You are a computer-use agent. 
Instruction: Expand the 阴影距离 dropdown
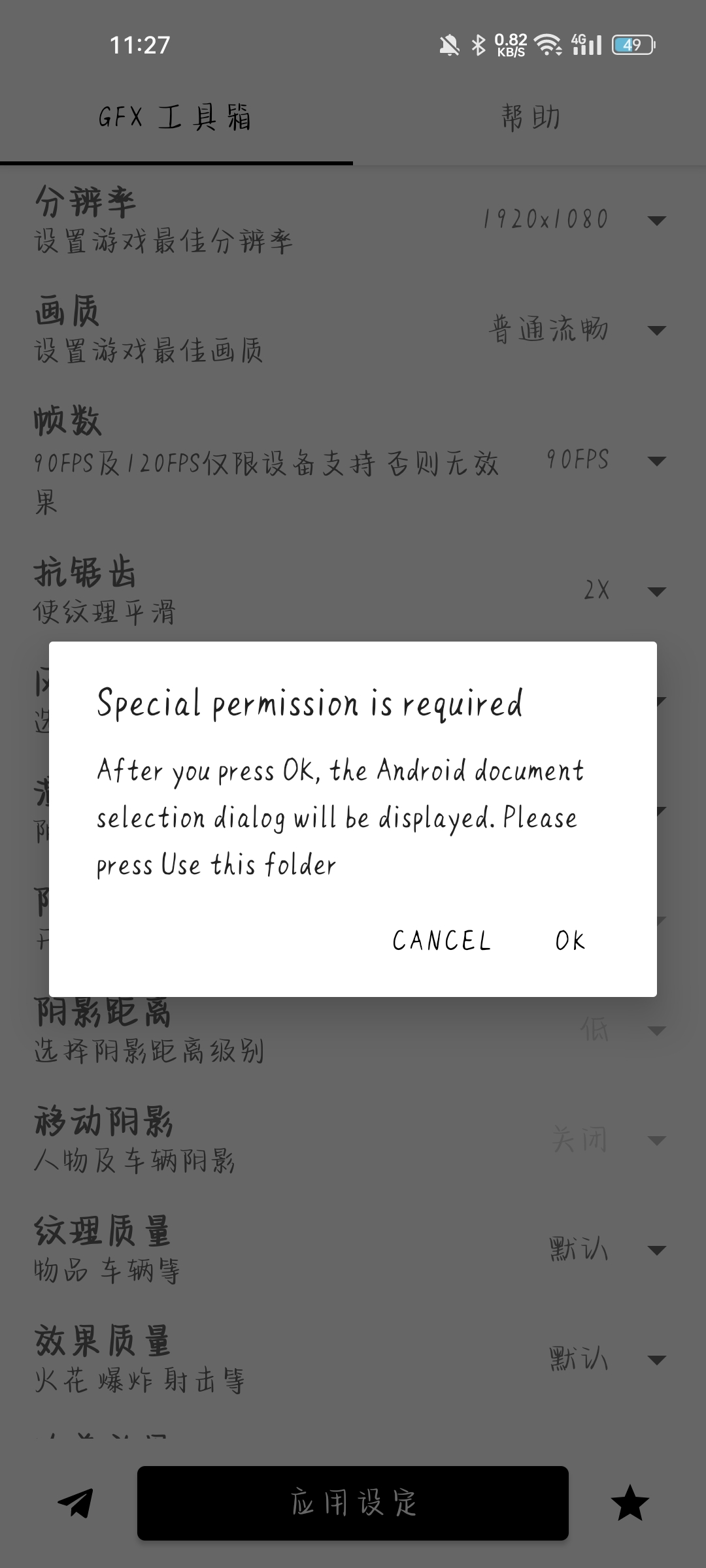coord(621,1030)
